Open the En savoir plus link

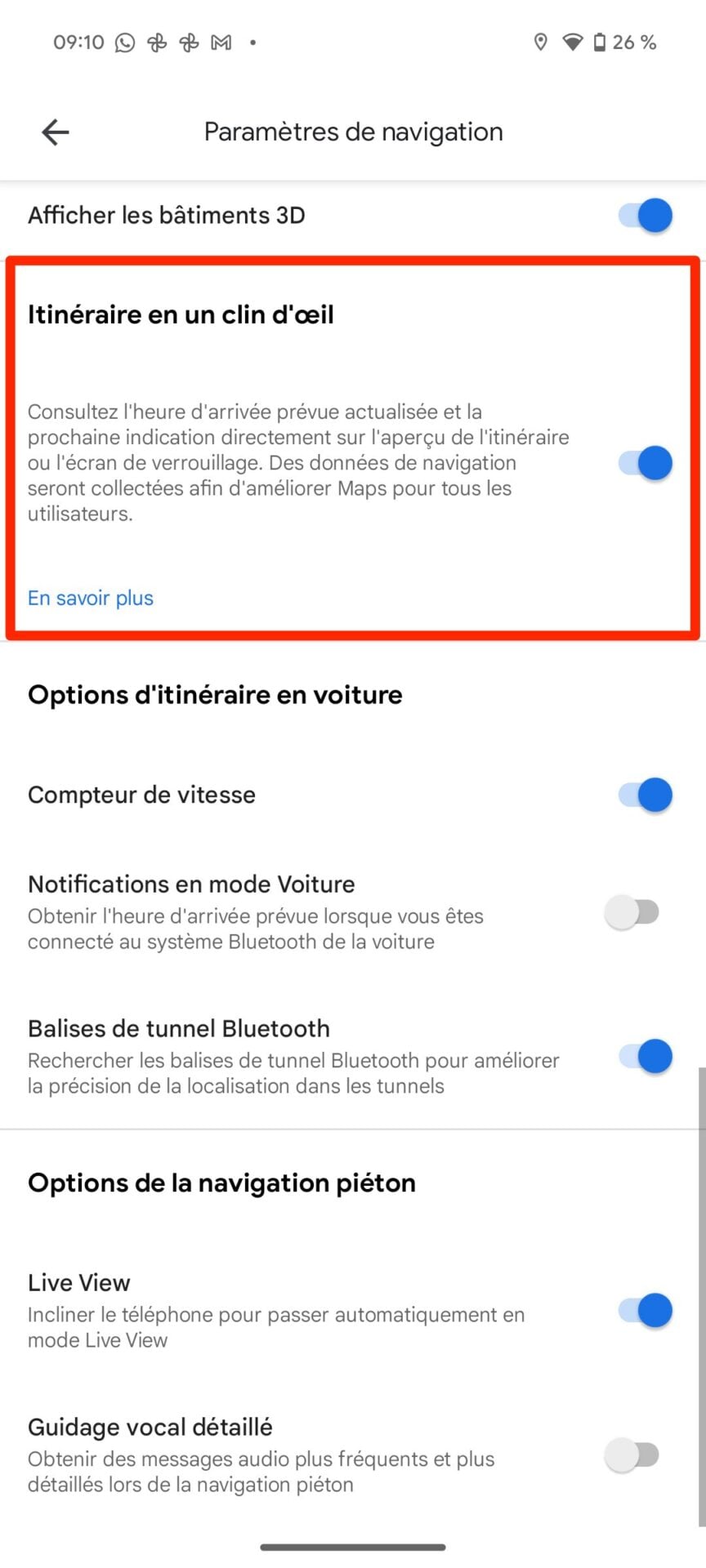pos(91,598)
